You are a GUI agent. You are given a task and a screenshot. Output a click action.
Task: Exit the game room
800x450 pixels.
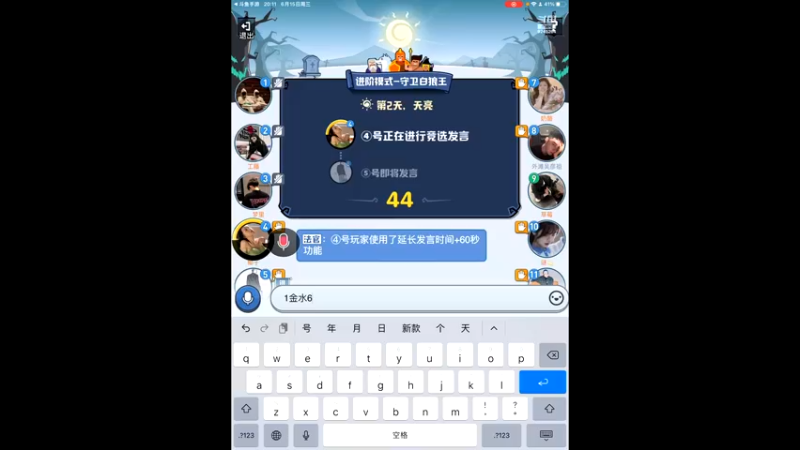[246, 29]
